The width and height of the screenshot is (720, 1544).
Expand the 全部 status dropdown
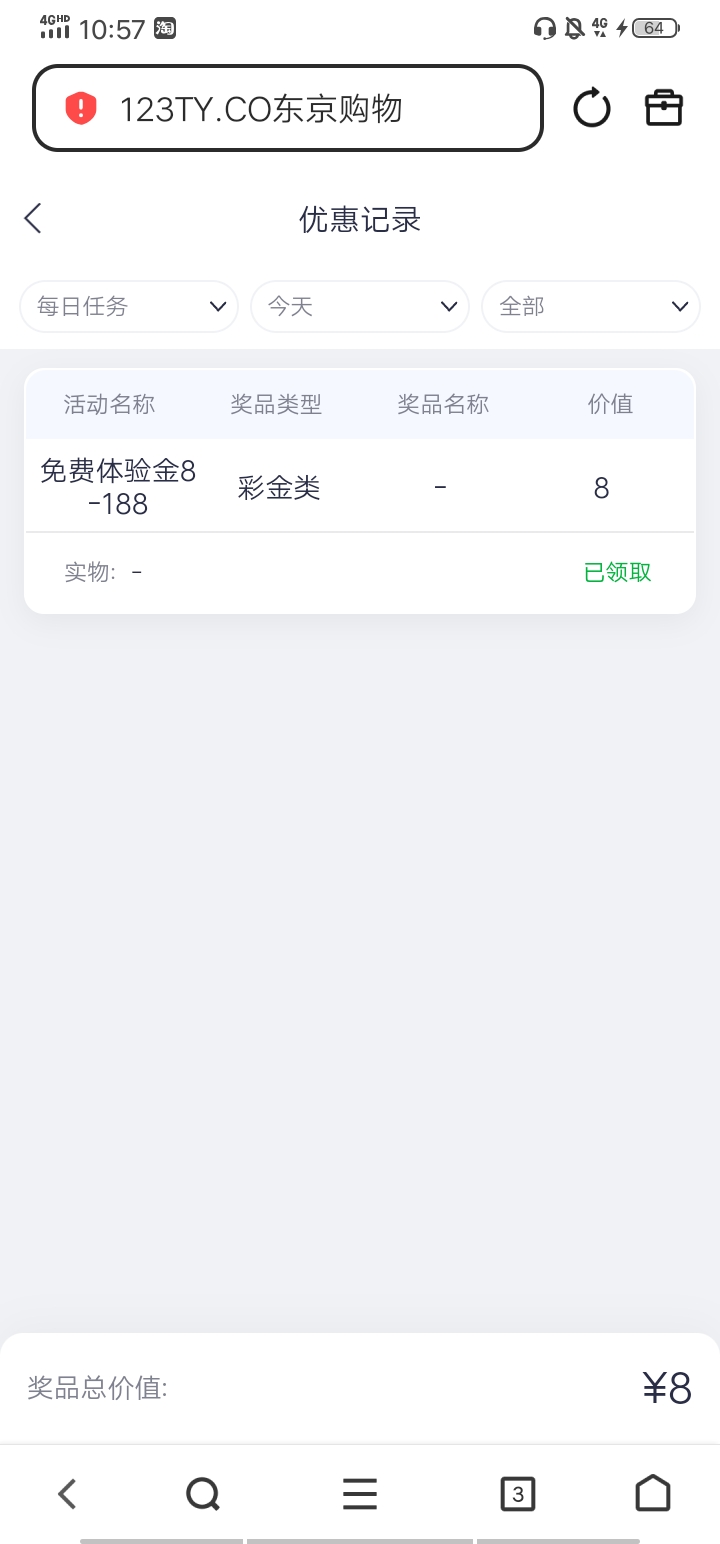tap(591, 306)
